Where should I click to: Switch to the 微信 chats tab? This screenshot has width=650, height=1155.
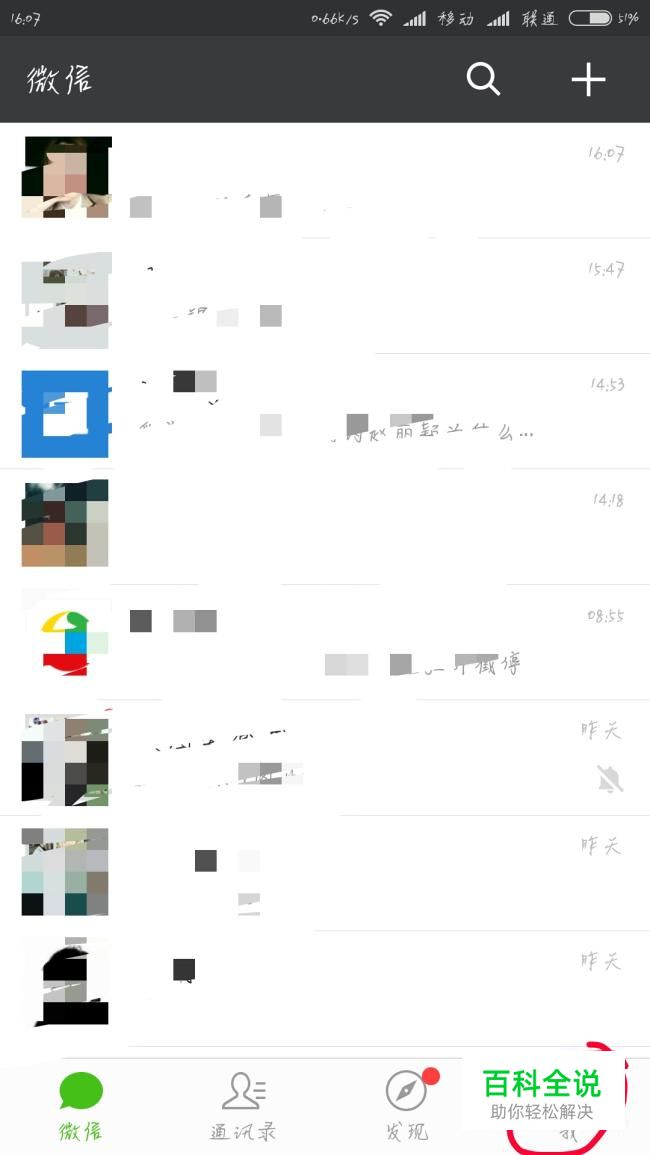pyautogui.click(x=81, y=1107)
